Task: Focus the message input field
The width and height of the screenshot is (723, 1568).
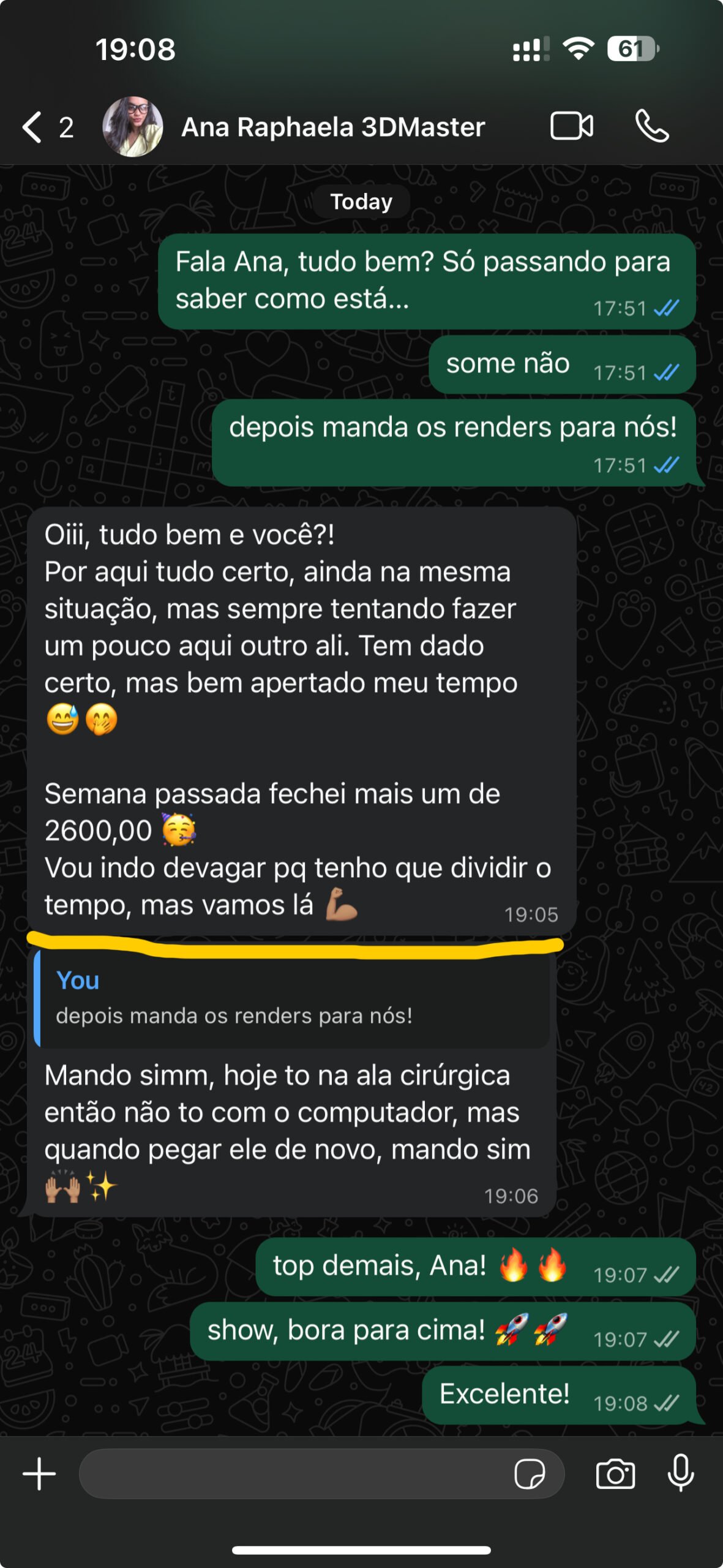Action: coord(294,1473)
